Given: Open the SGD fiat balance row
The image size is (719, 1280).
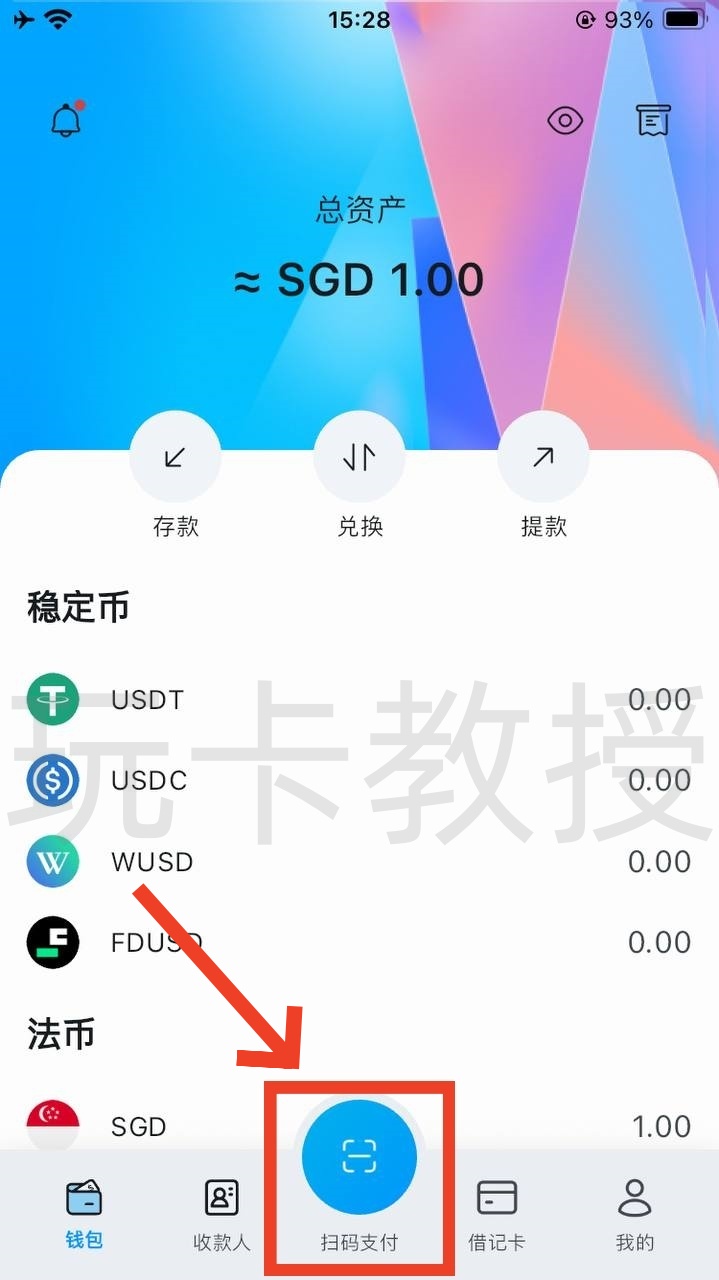Looking at the screenshot, I should [x=359, y=1126].
